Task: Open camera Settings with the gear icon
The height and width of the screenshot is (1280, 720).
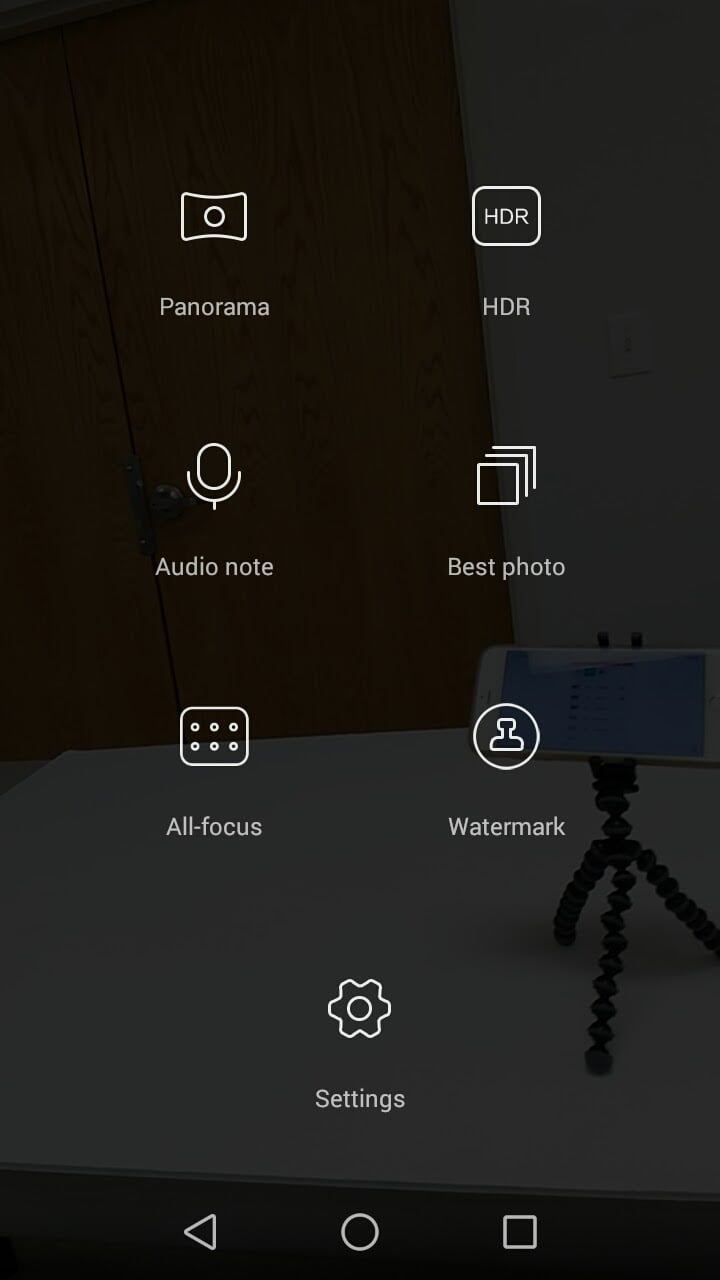Action: click(360, 1007)
